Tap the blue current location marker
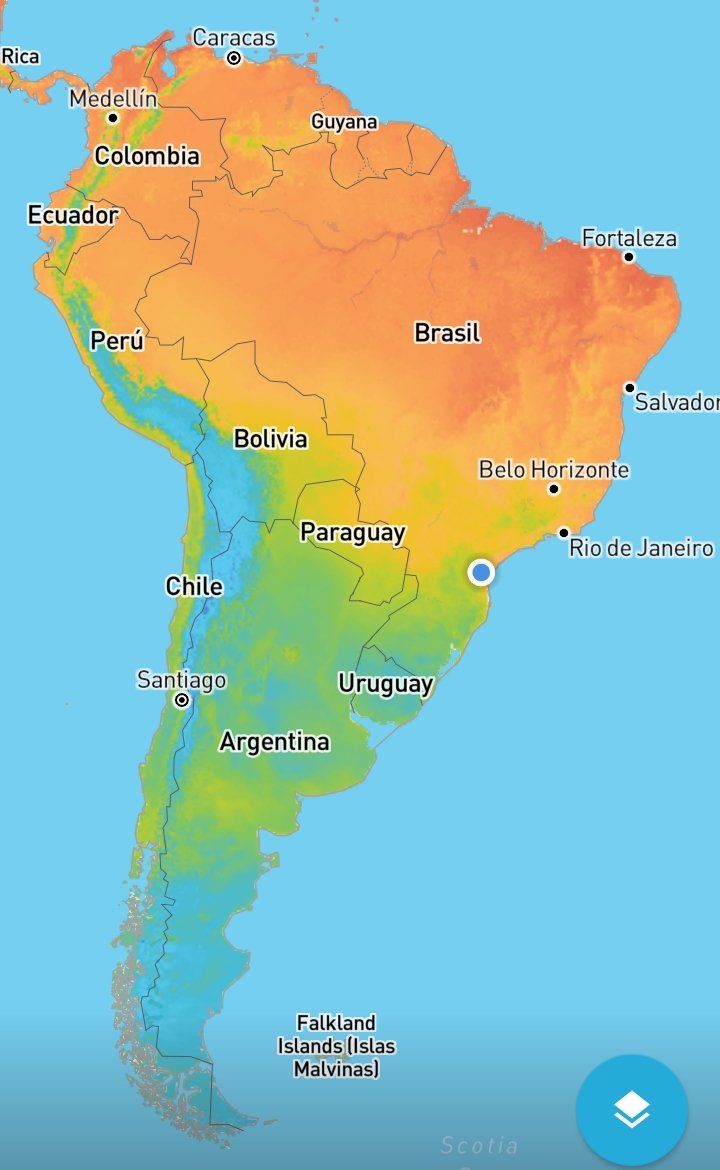 pos(481,572)
